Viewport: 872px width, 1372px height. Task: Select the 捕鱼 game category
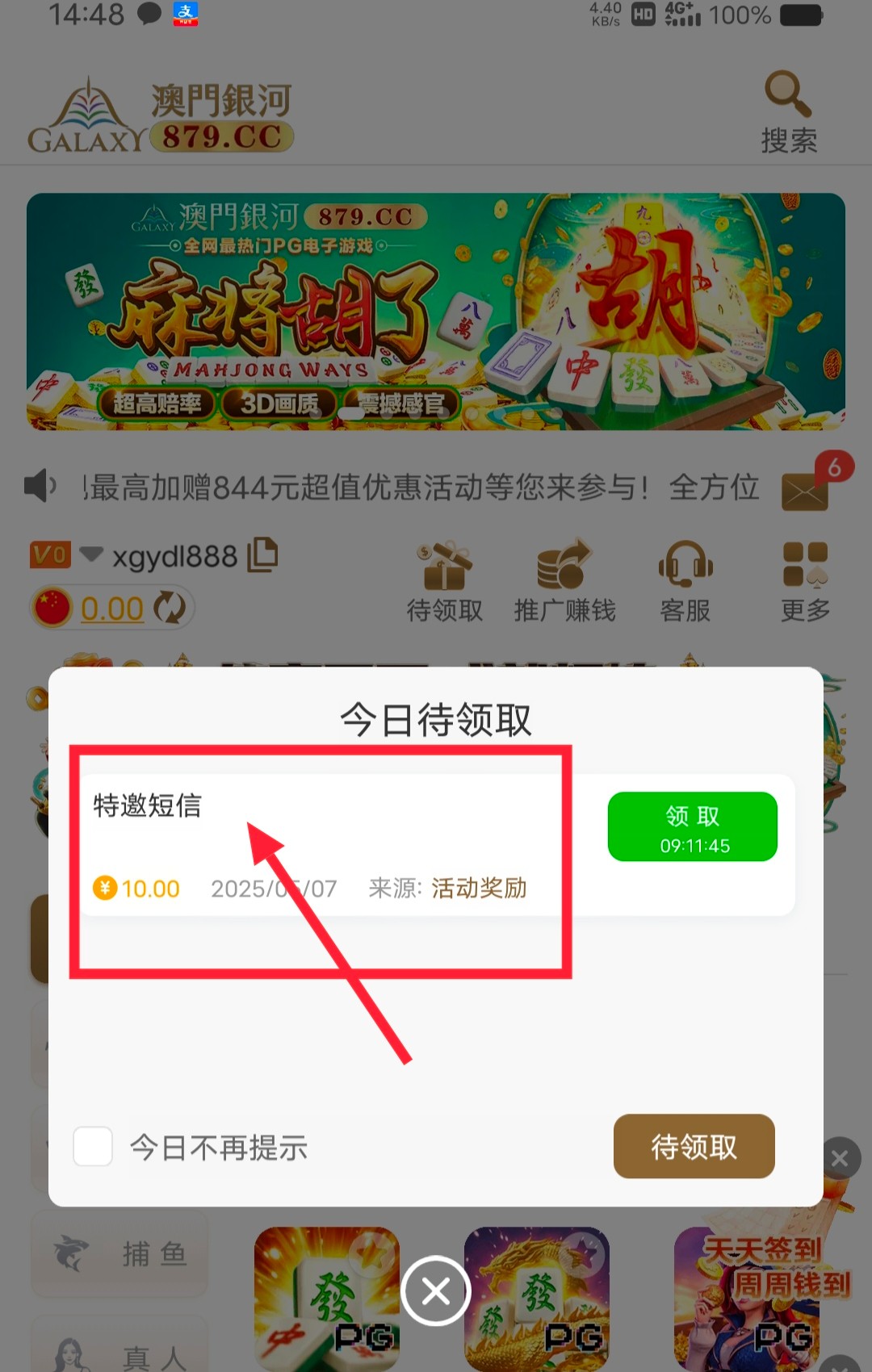point(121,1253)
